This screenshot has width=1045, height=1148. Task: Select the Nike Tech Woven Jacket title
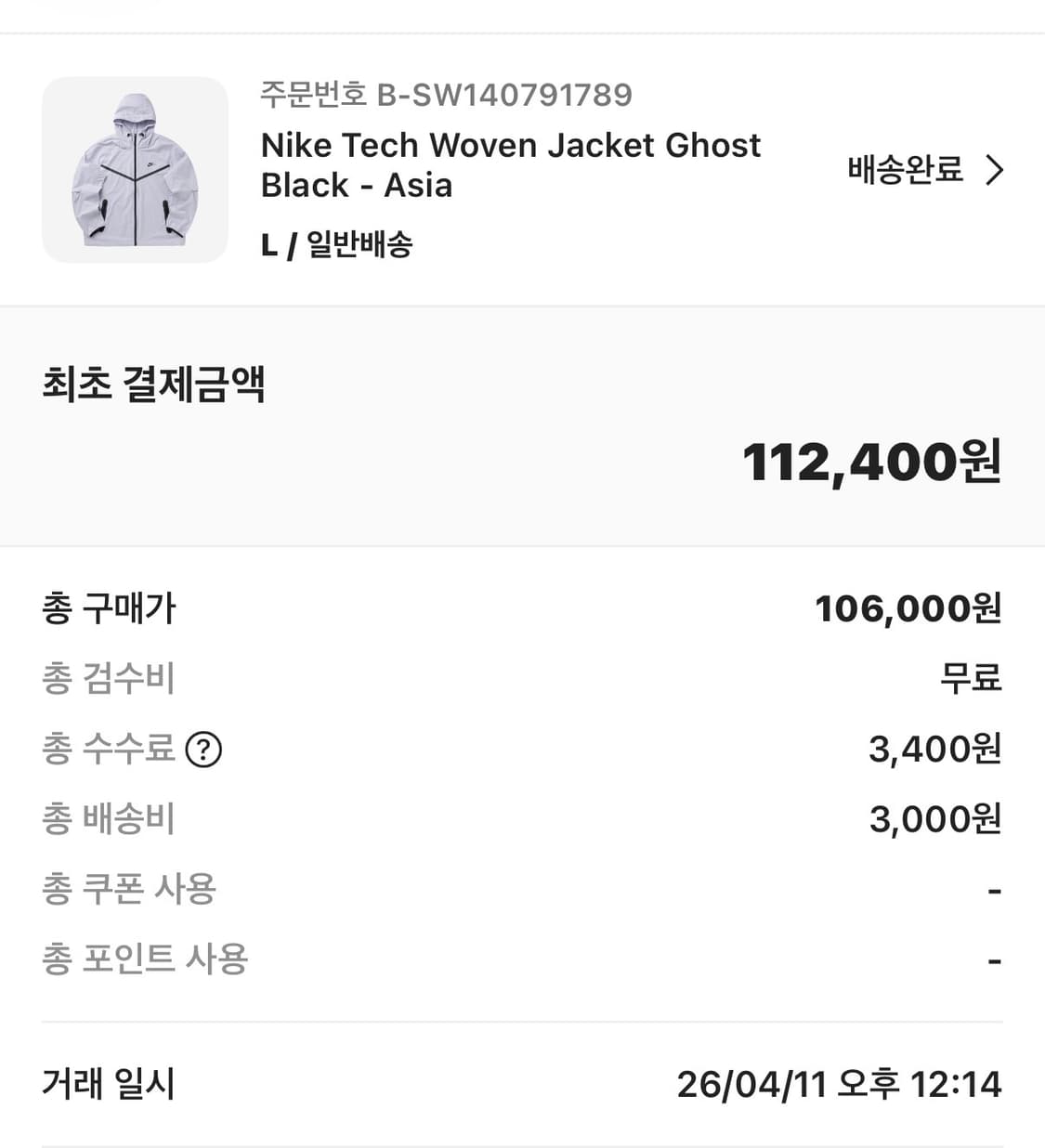[509, 164]
